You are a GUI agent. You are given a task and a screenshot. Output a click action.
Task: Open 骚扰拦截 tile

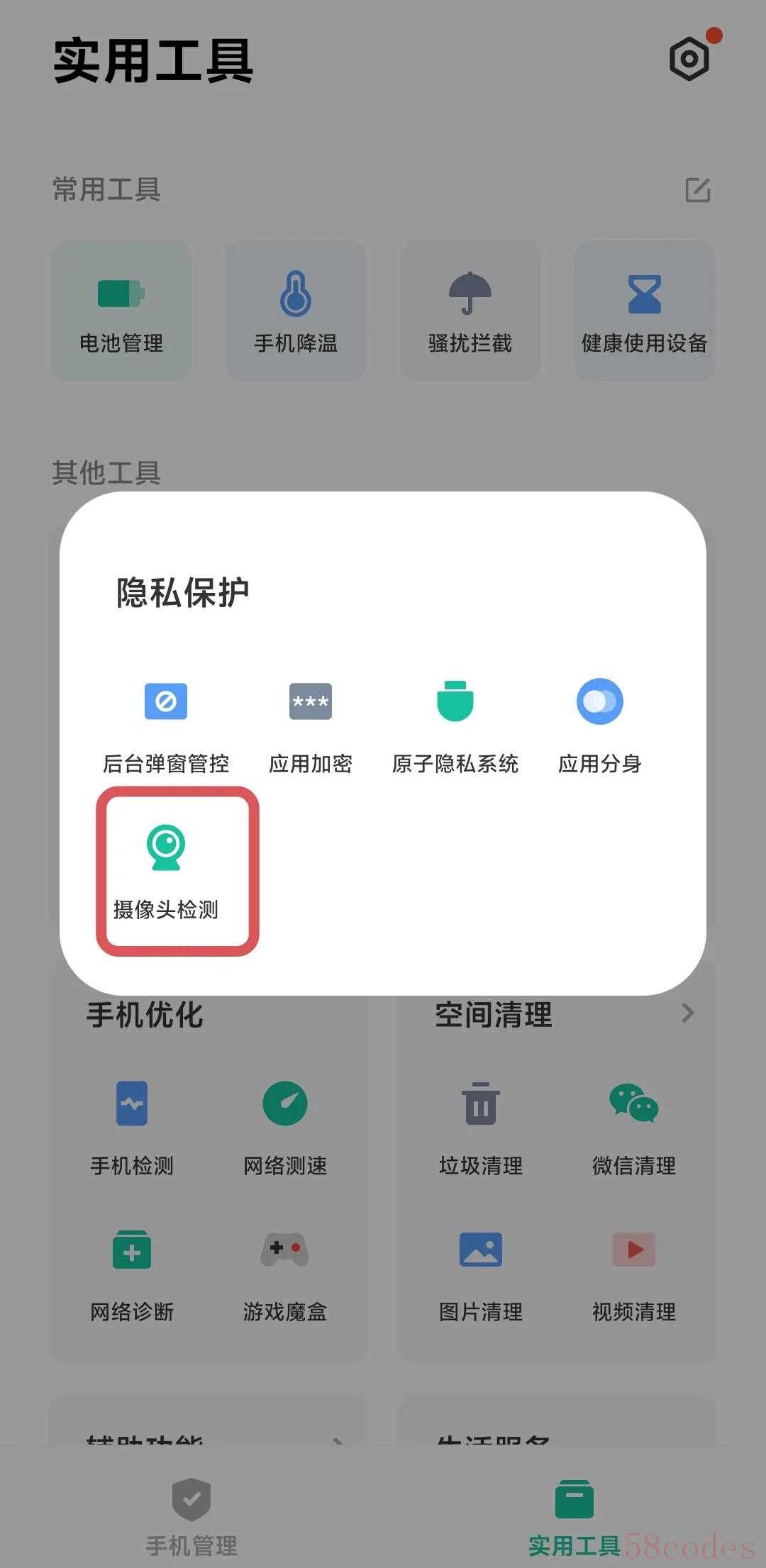click(x=470, y=311)
